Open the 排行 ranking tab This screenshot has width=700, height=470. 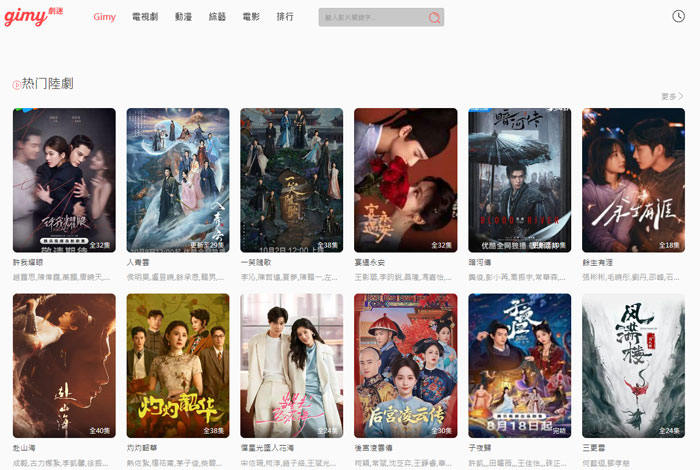(x=285, y=17)
